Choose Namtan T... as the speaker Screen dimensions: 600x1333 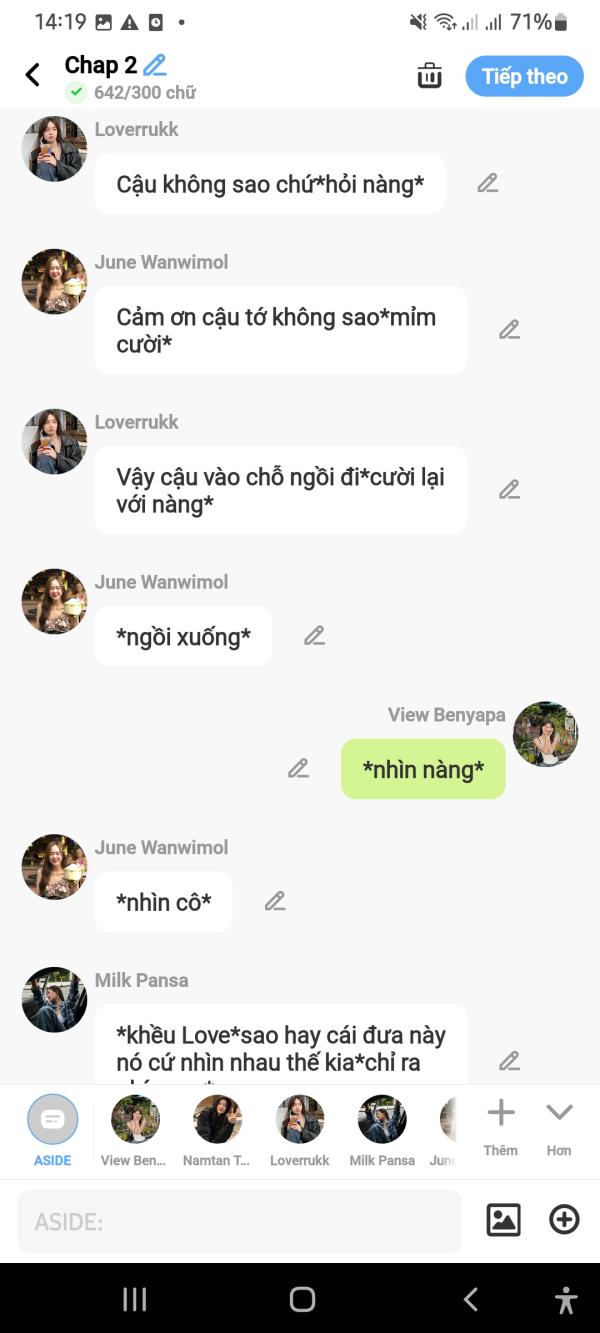[217, 1119]
